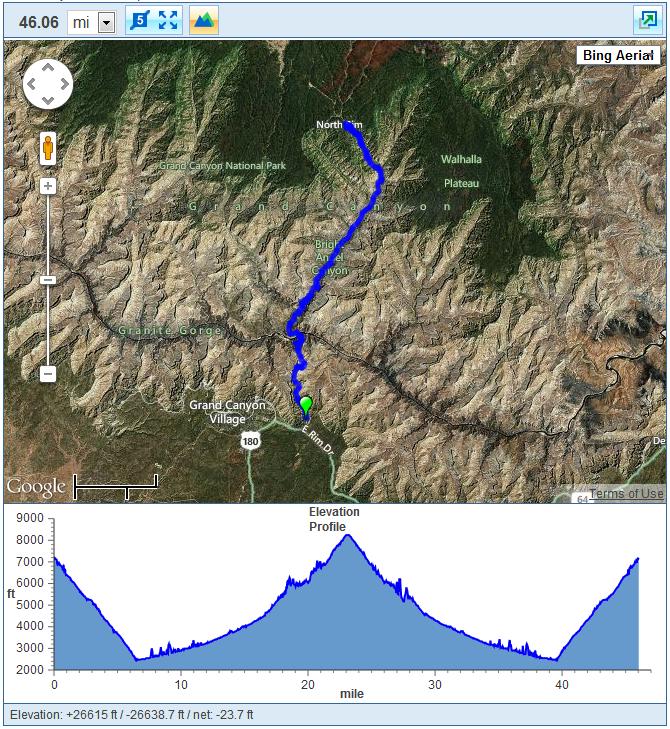The width and height of the screenshot is (670, 729).
Task: Tap the green start marker pin
Action: [x=305, y=405]
